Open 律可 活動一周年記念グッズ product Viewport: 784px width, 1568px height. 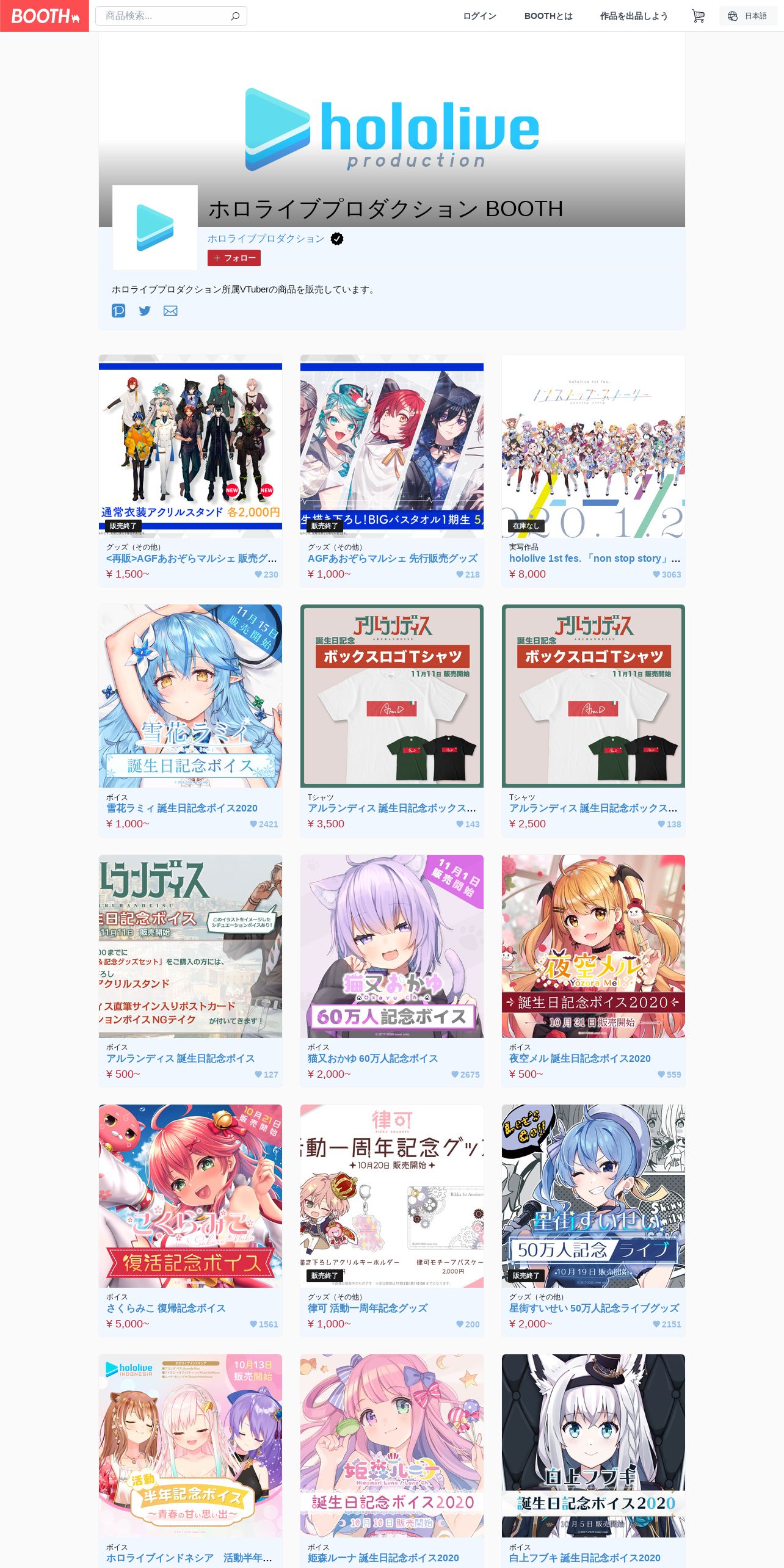tap(368, 1308)
